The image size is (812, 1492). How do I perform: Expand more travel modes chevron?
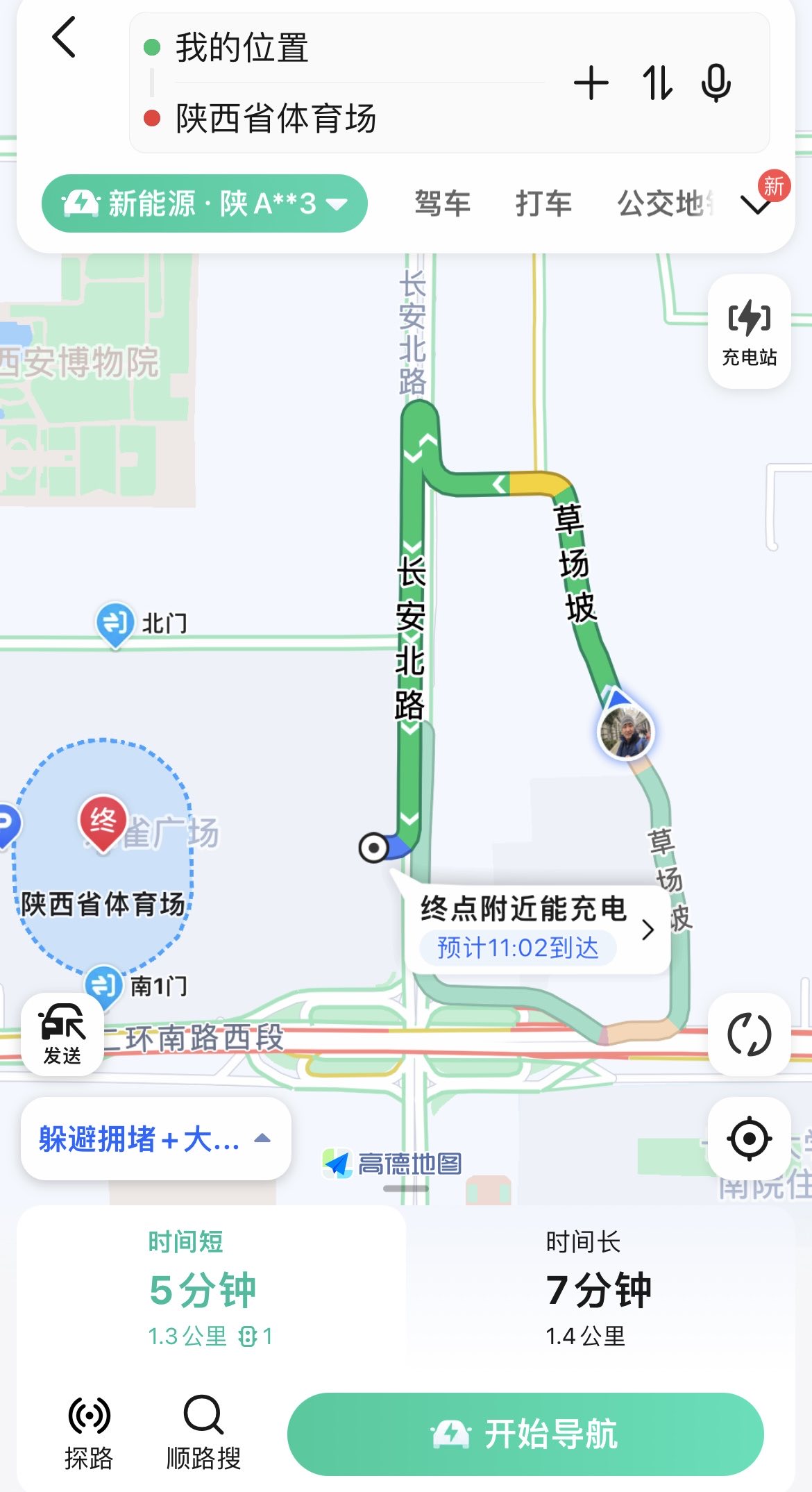756,205
